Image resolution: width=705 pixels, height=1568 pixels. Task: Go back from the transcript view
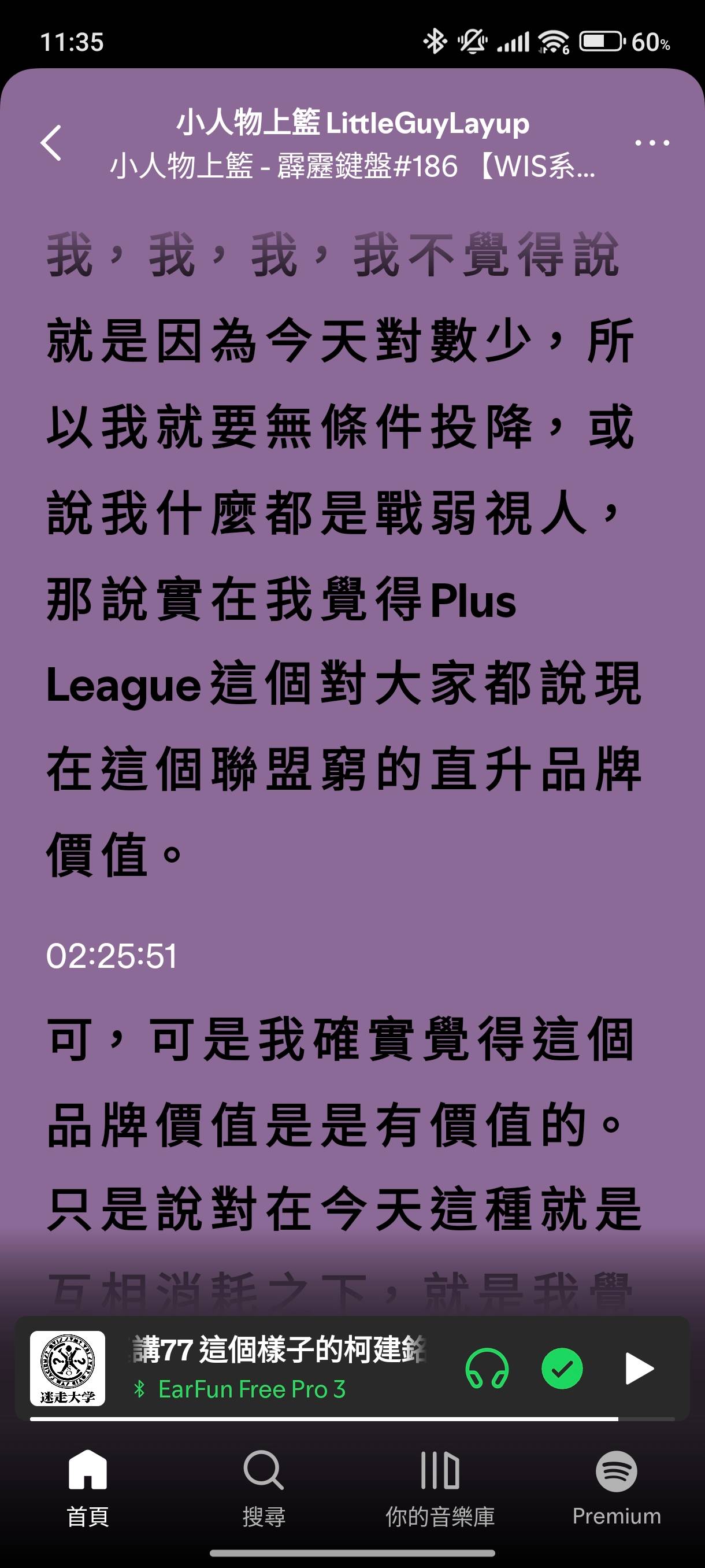coord(51,143)
